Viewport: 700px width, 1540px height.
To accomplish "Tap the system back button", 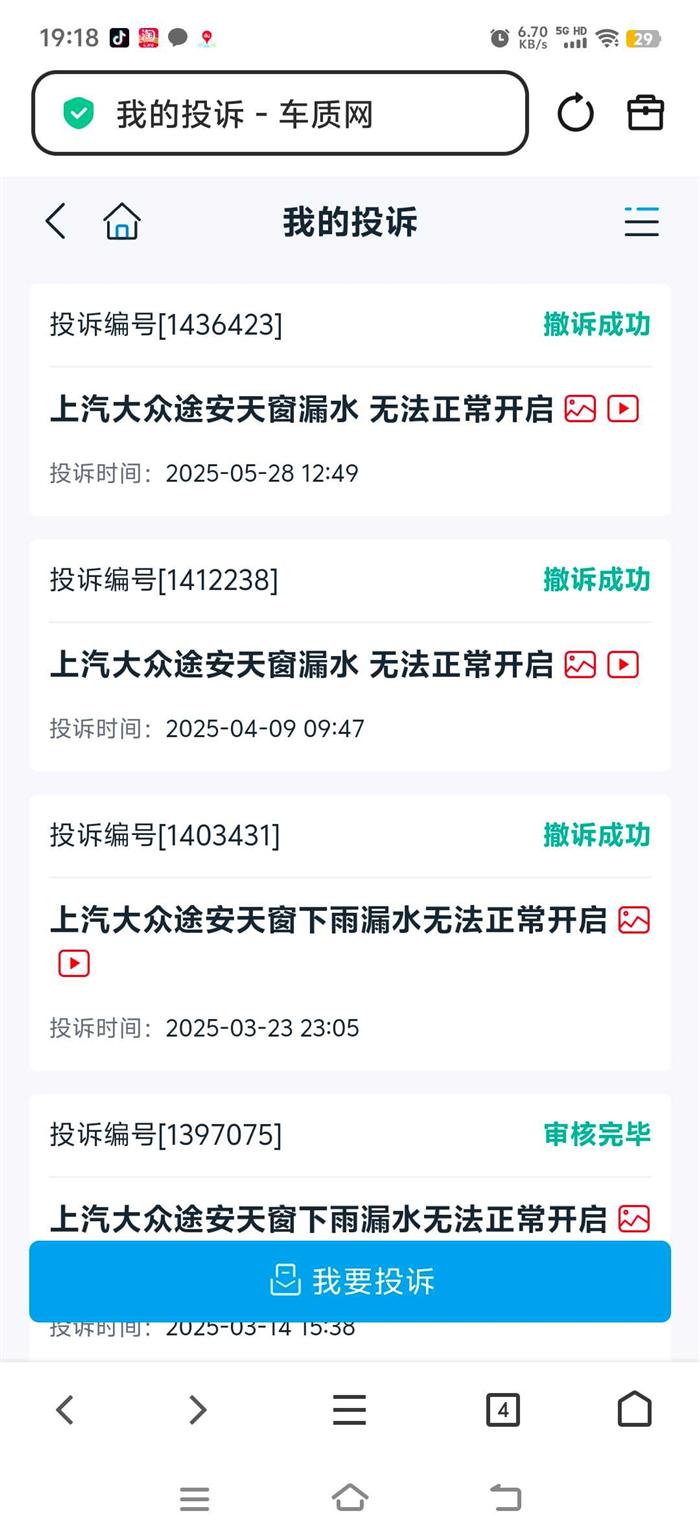I will point(506,1497).
